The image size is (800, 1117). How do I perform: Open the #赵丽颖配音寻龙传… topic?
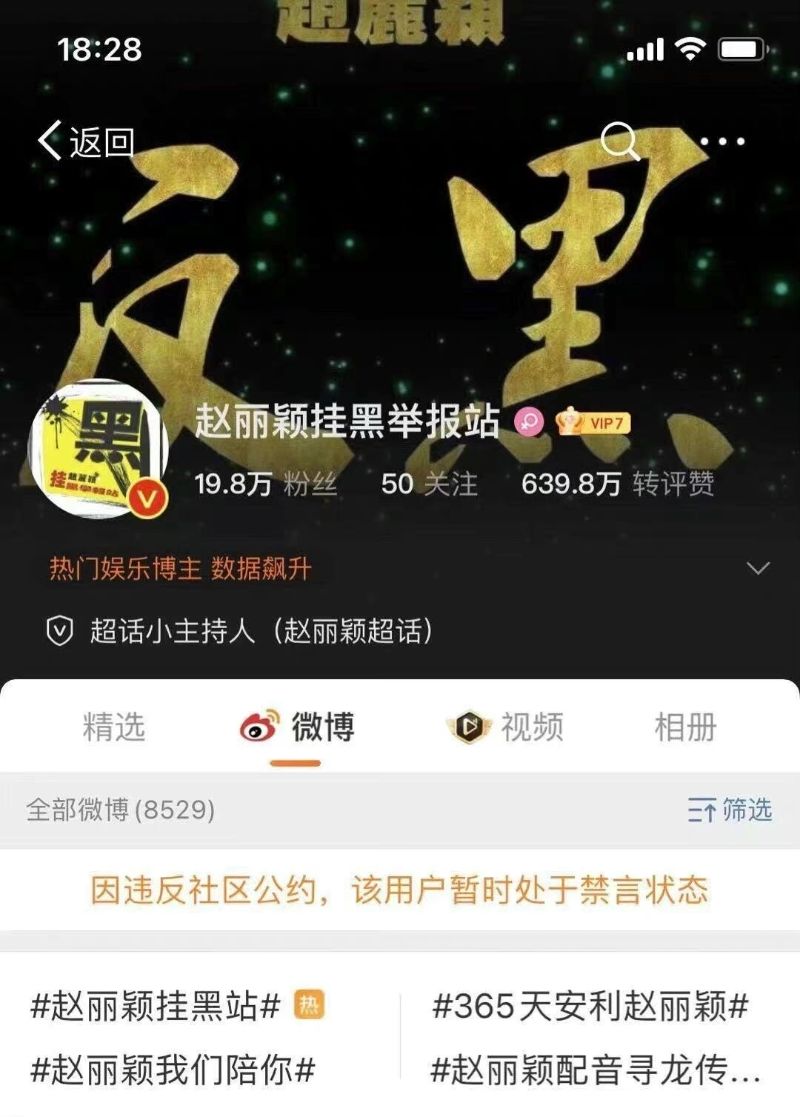[595, 1070]
